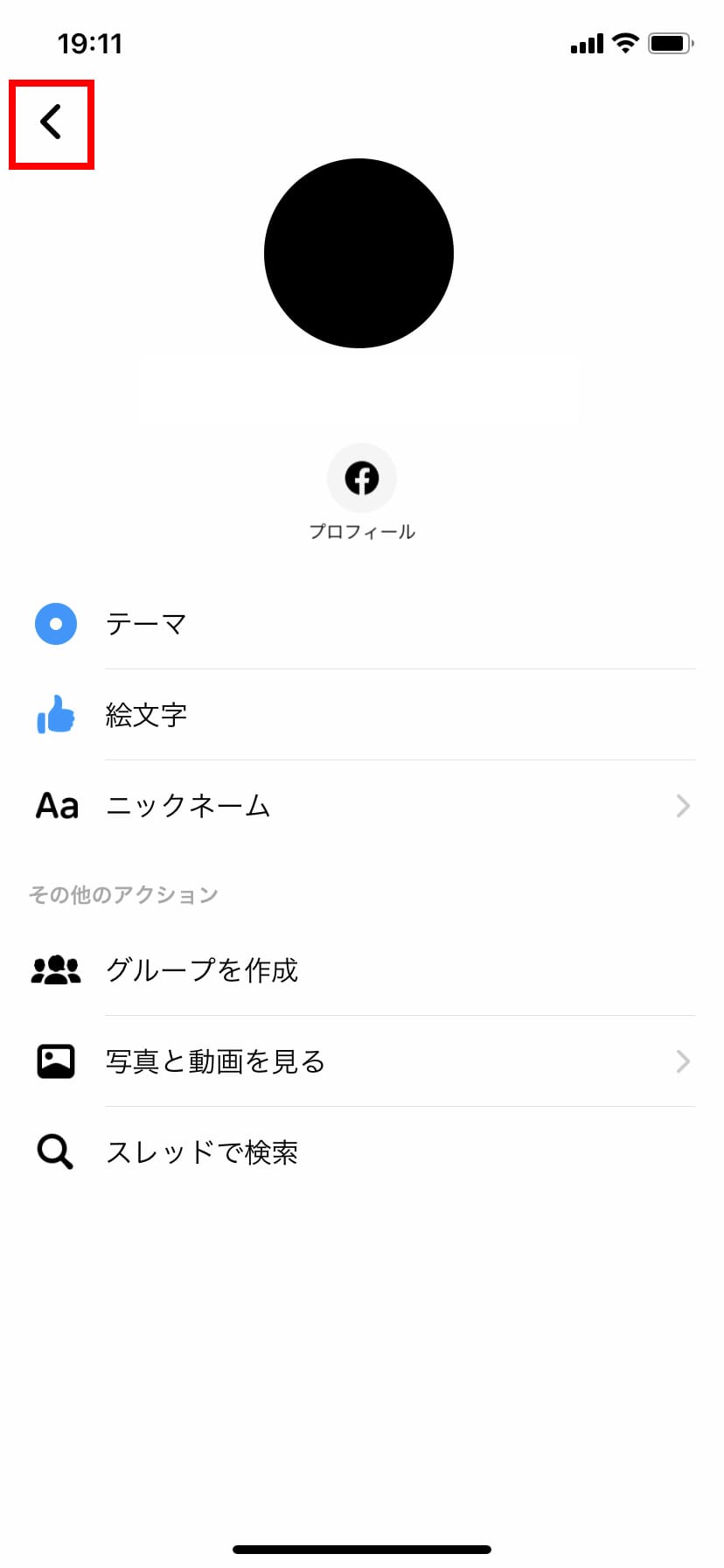Screen dimensions: 724x1568
Task: Open the Facebook プロフィール button
Action: (361, 479)
